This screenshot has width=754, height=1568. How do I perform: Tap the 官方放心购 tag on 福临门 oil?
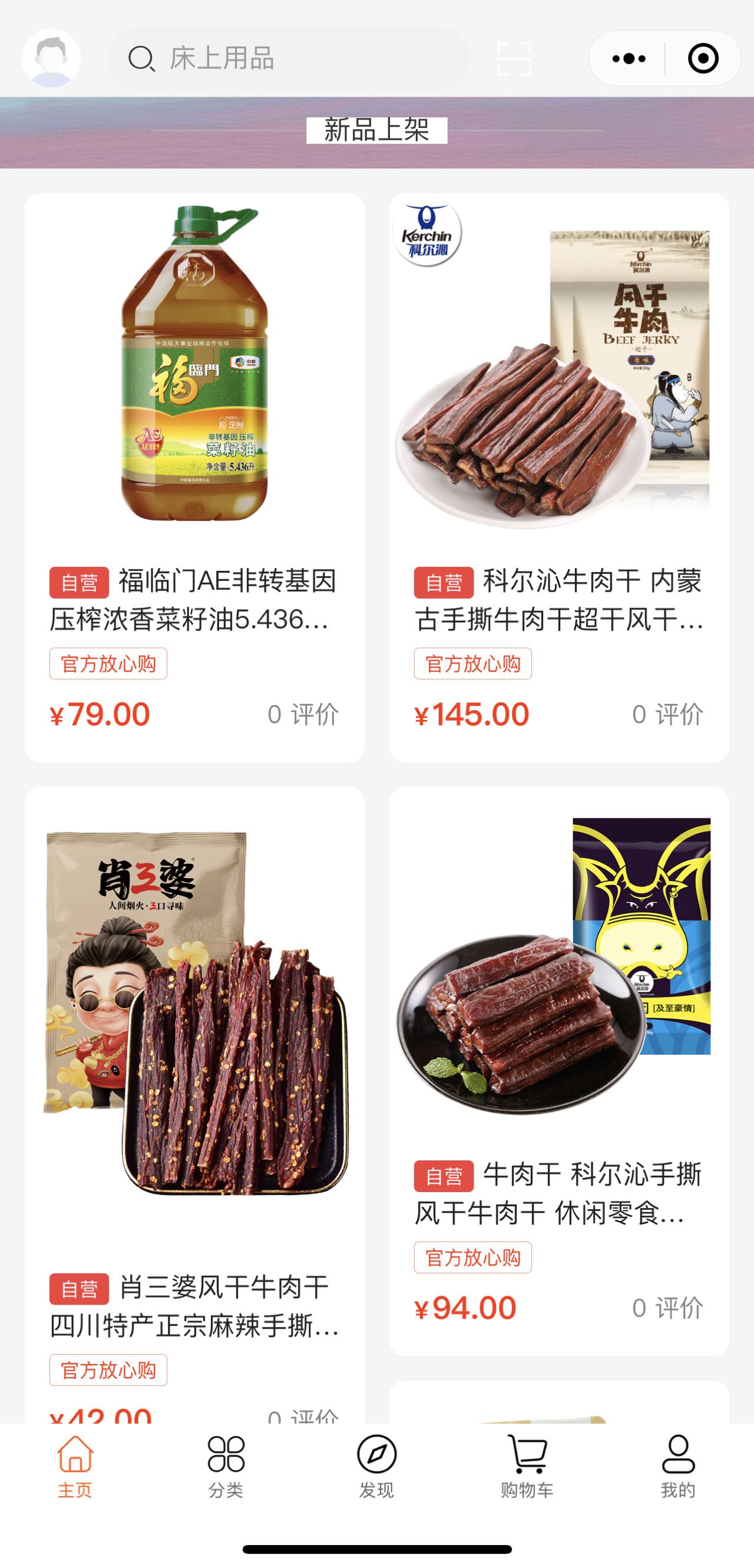(110, 666)
